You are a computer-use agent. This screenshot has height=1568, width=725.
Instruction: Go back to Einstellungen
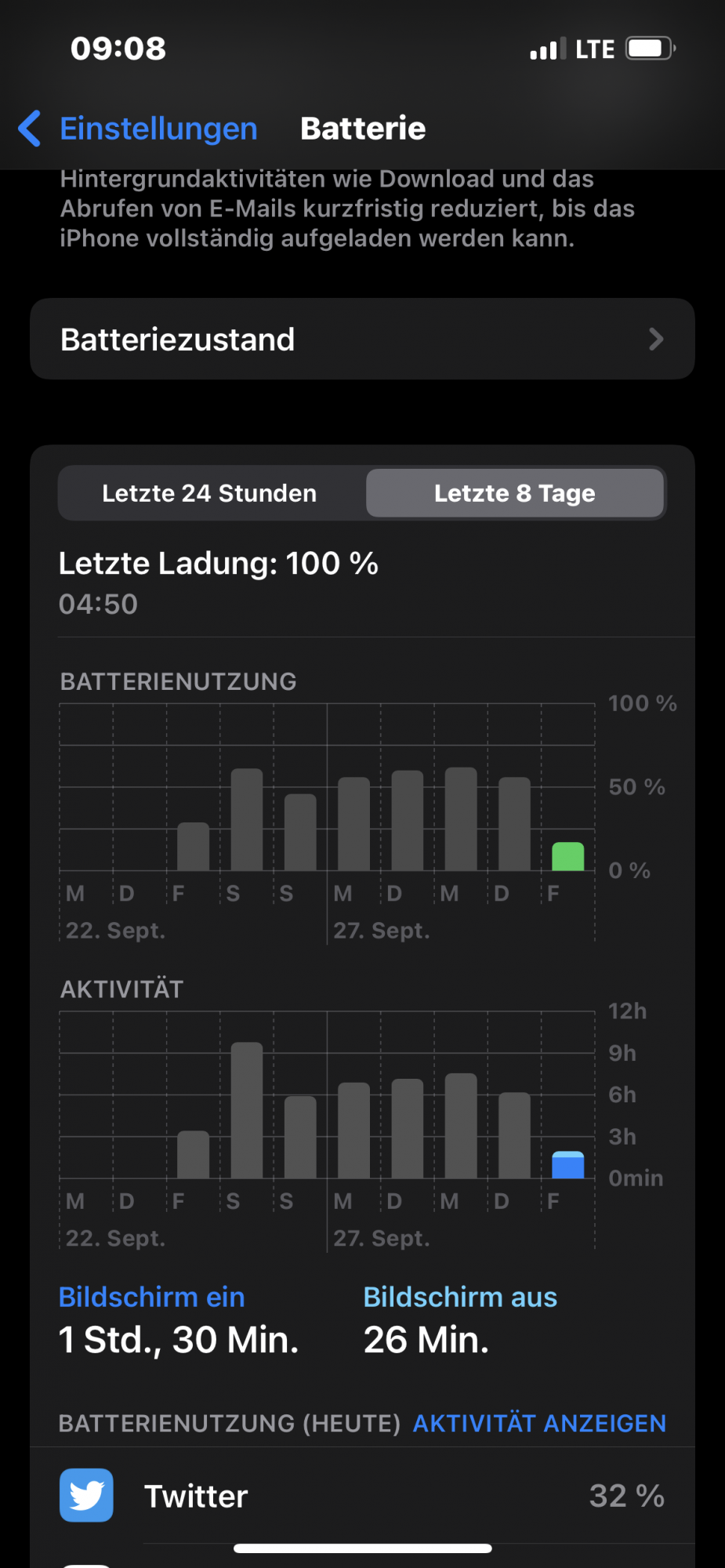coord(140,129)
